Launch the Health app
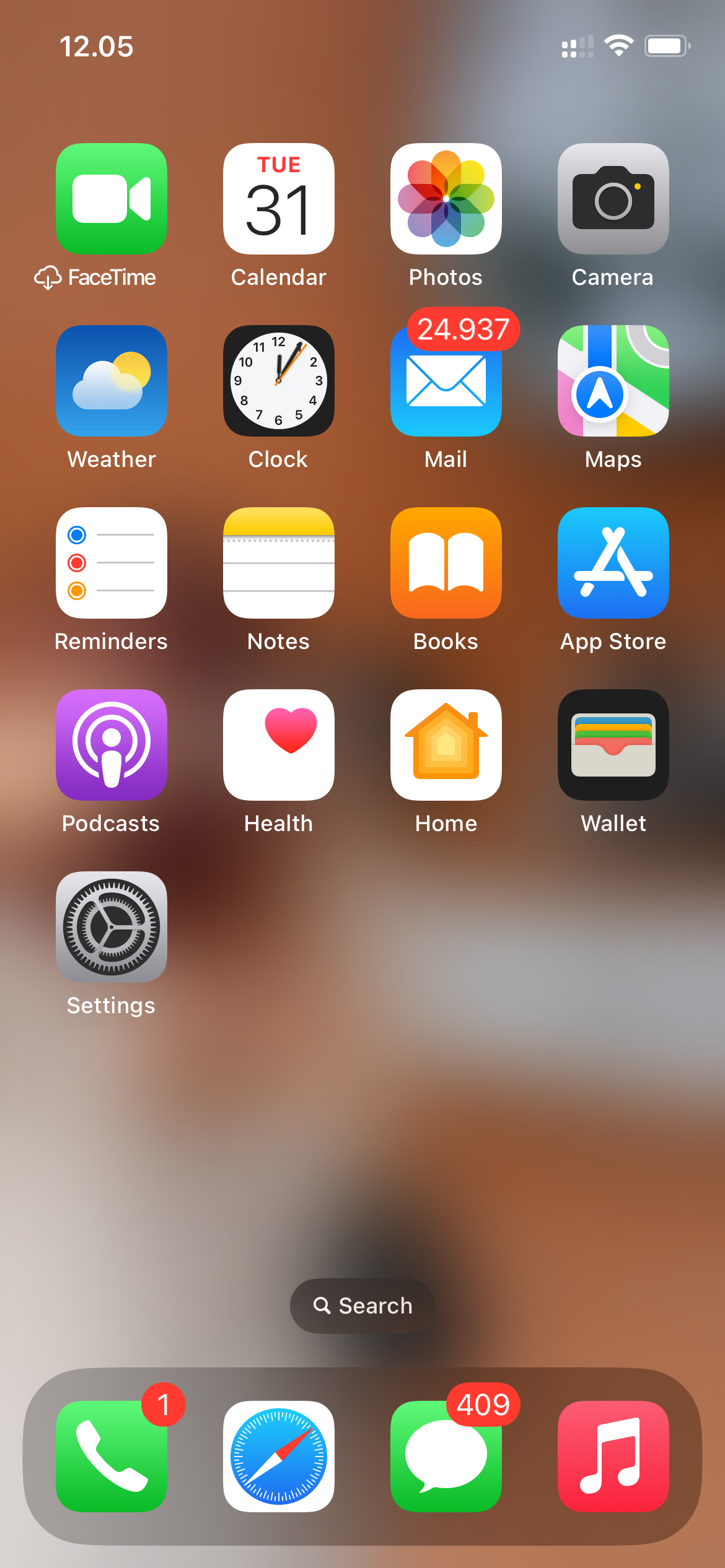The height and width of the screenshot is (1568, 725). point(279,745)
